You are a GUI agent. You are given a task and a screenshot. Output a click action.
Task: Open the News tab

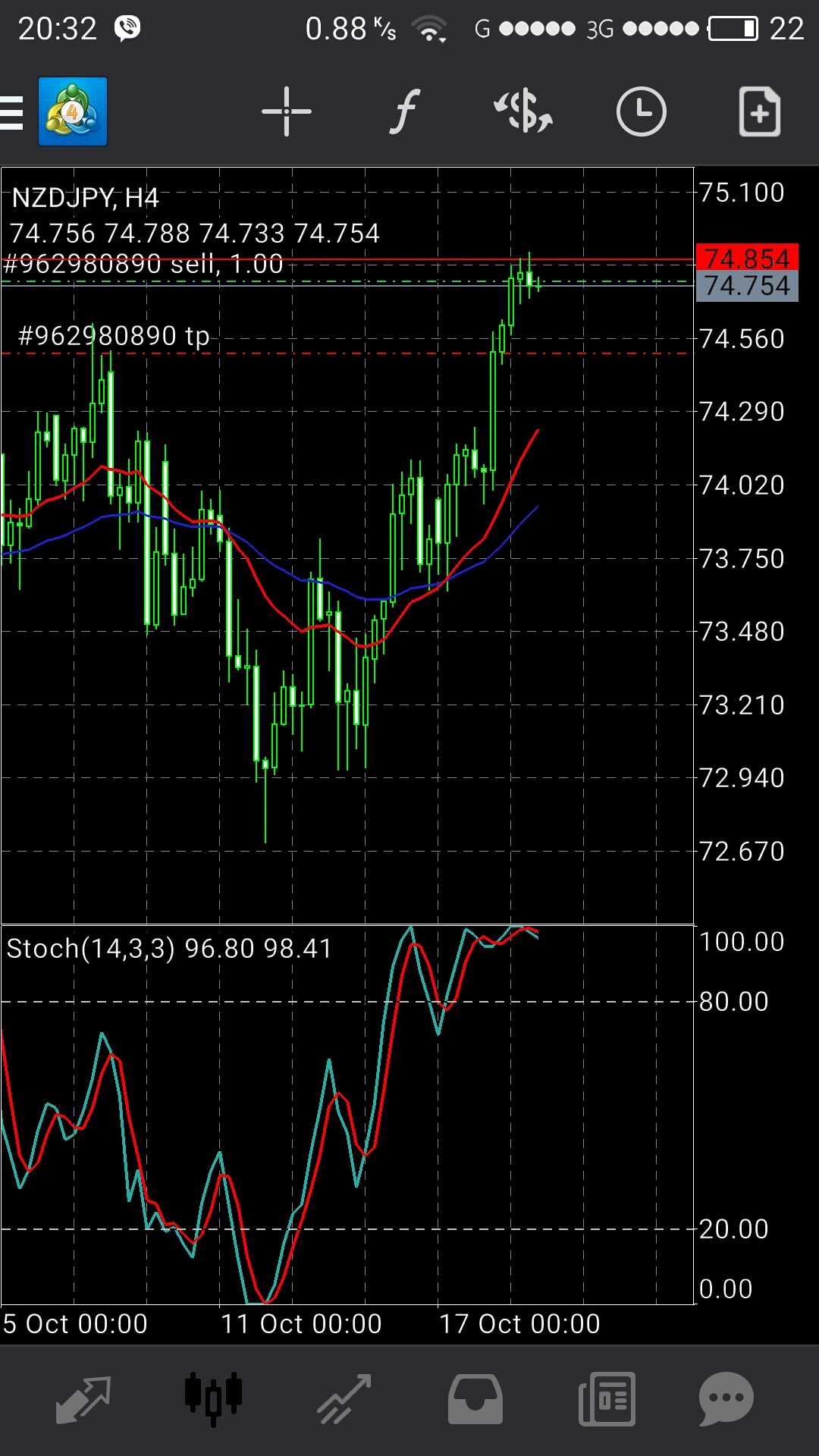607,1399
